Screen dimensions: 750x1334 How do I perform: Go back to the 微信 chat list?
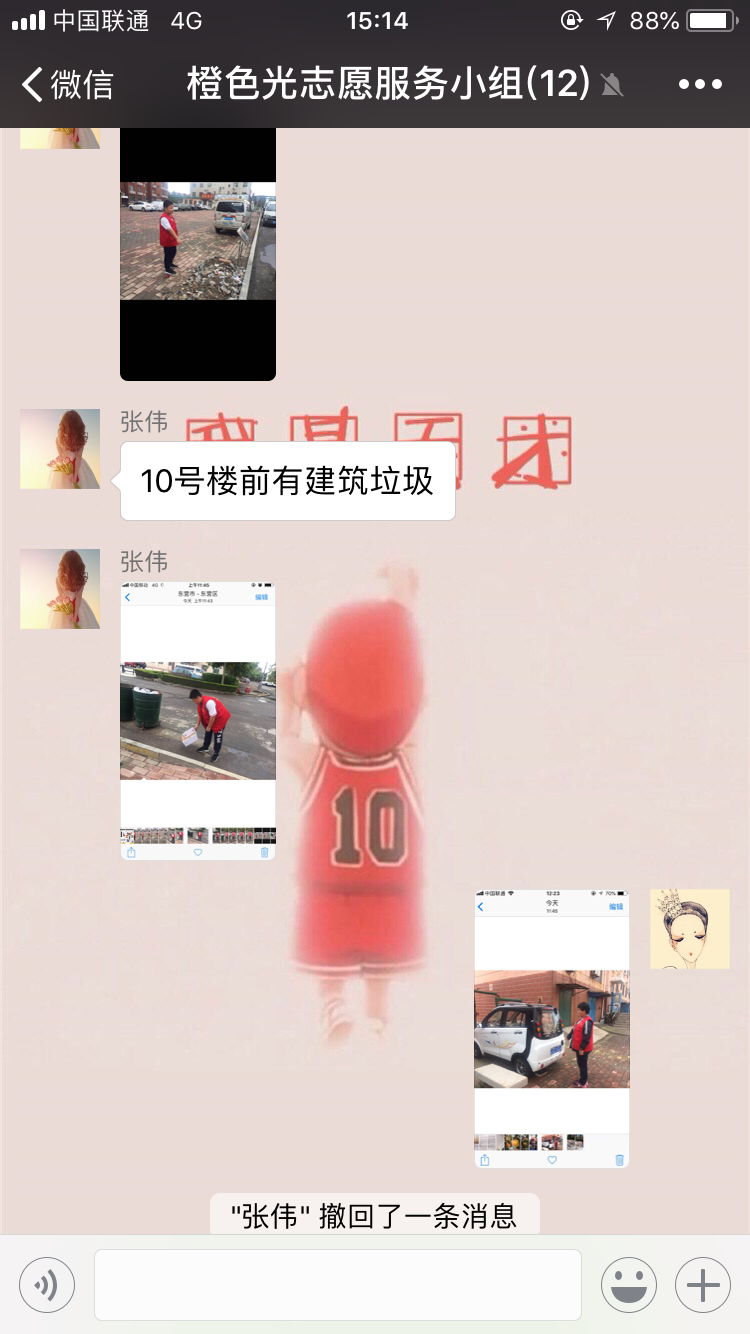click(66, 84)
